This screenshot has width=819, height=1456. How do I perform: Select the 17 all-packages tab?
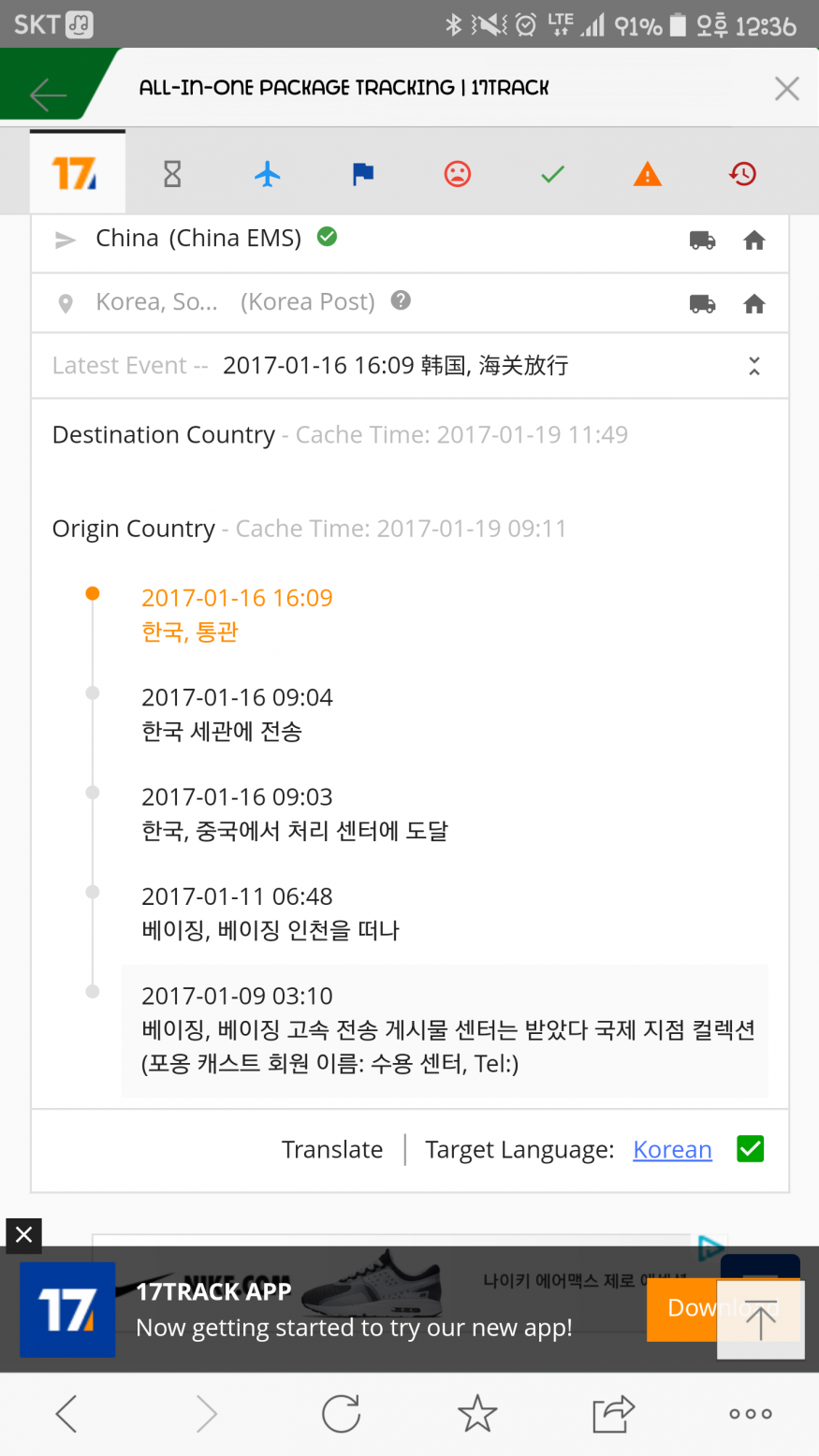tap(77, 173)
